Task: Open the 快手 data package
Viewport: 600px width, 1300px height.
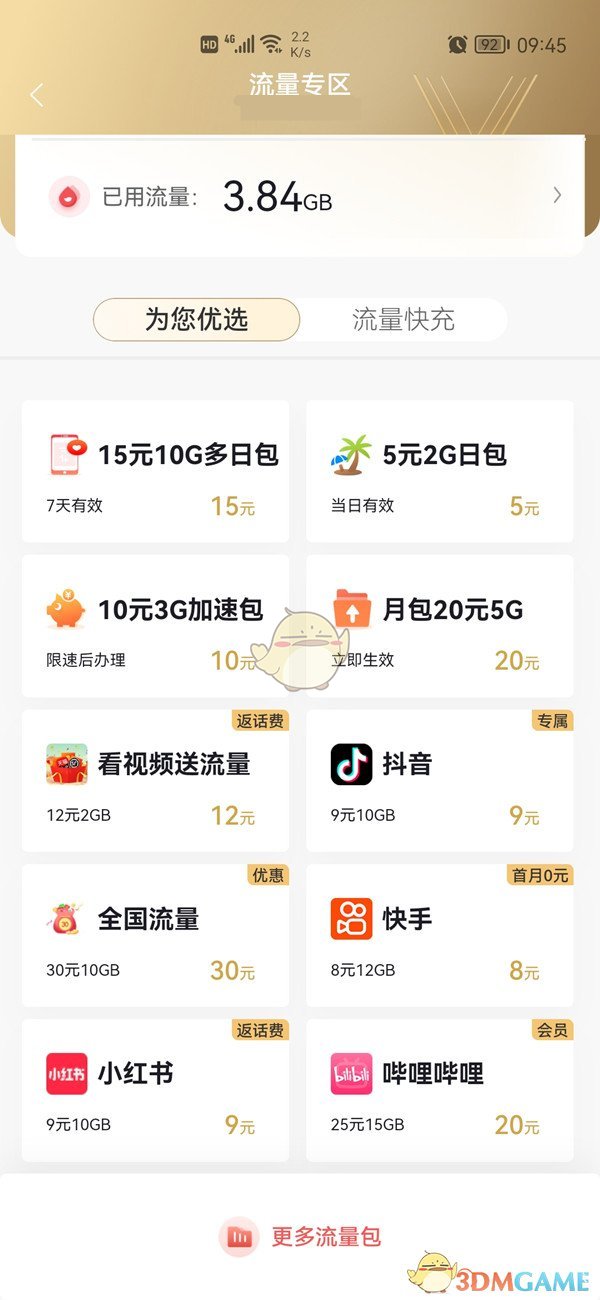Action: 440,937
